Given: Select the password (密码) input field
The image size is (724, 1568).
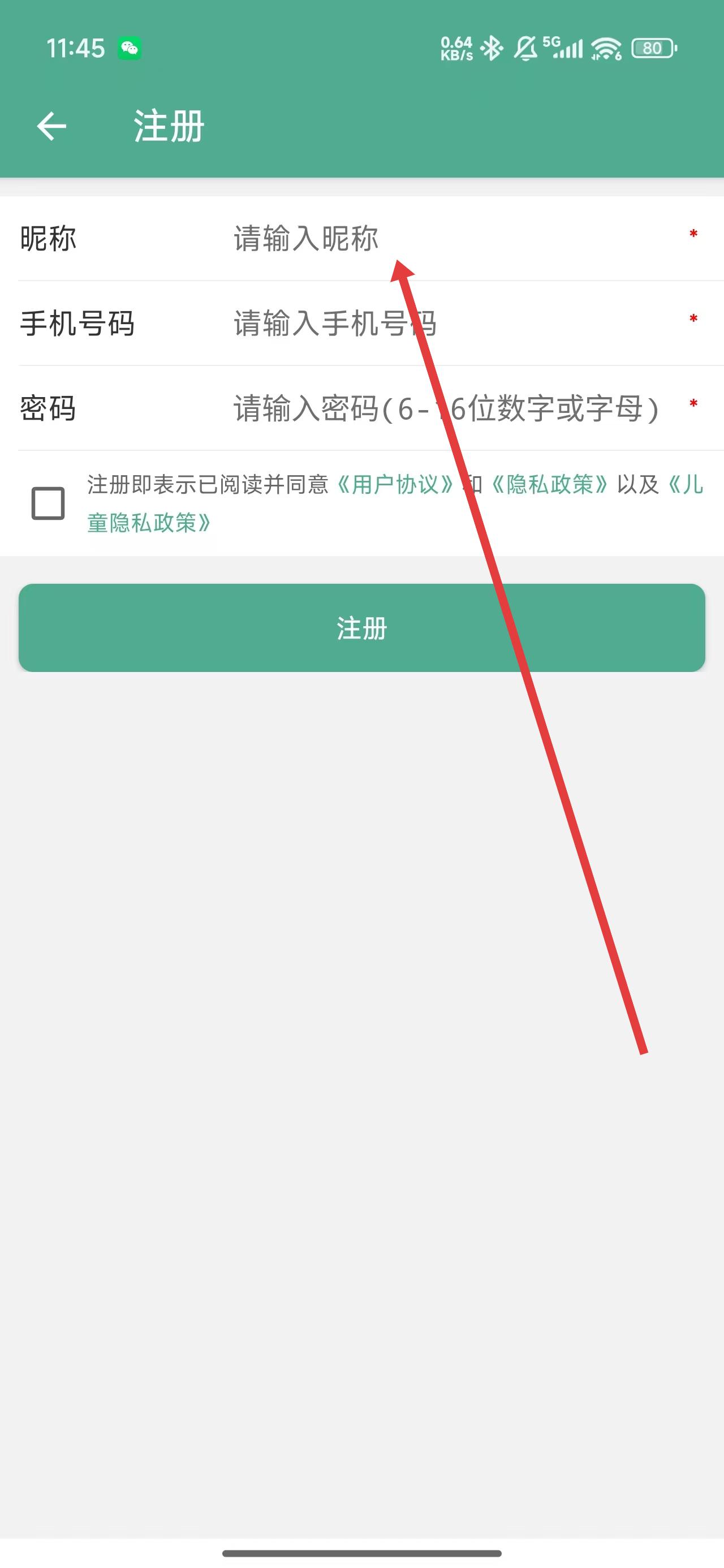Looking at the screenshot, I should click(x=426, y=408).
